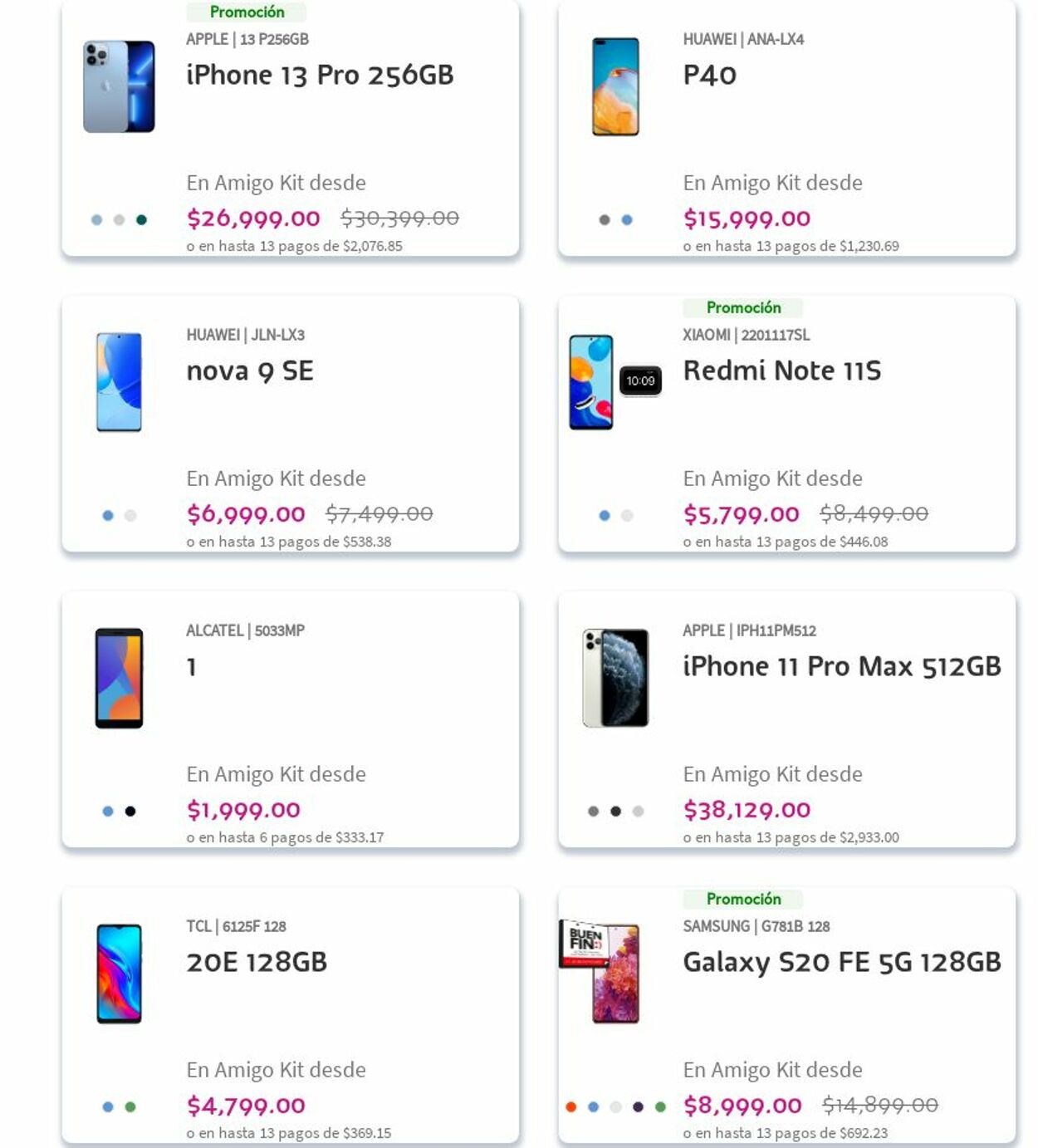
Task: View the iPhone 11 Pro Max 512GB card
Action: point(841,666)
